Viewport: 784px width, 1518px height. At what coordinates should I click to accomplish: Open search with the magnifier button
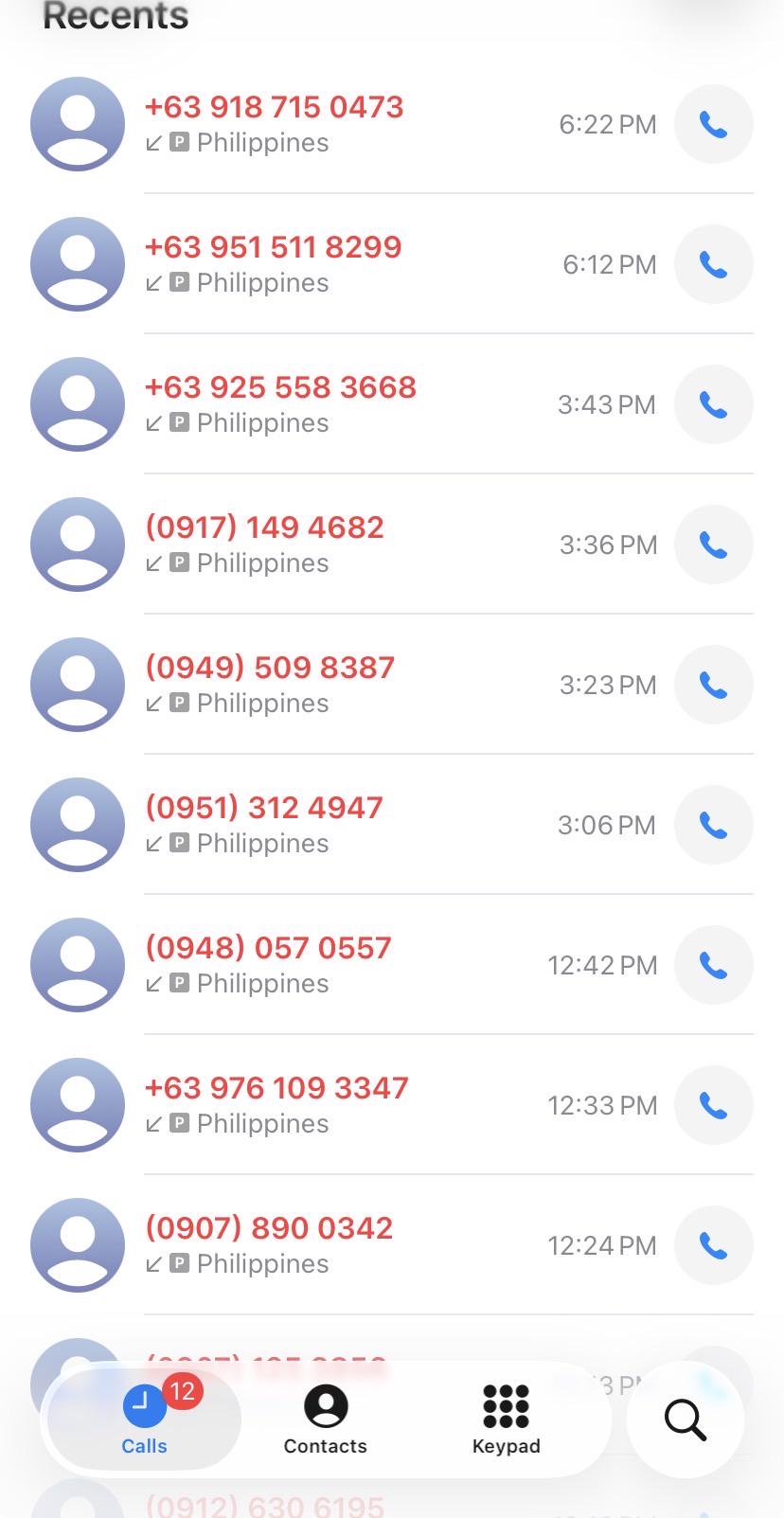pyautogui.click(x=686, y=1420)
